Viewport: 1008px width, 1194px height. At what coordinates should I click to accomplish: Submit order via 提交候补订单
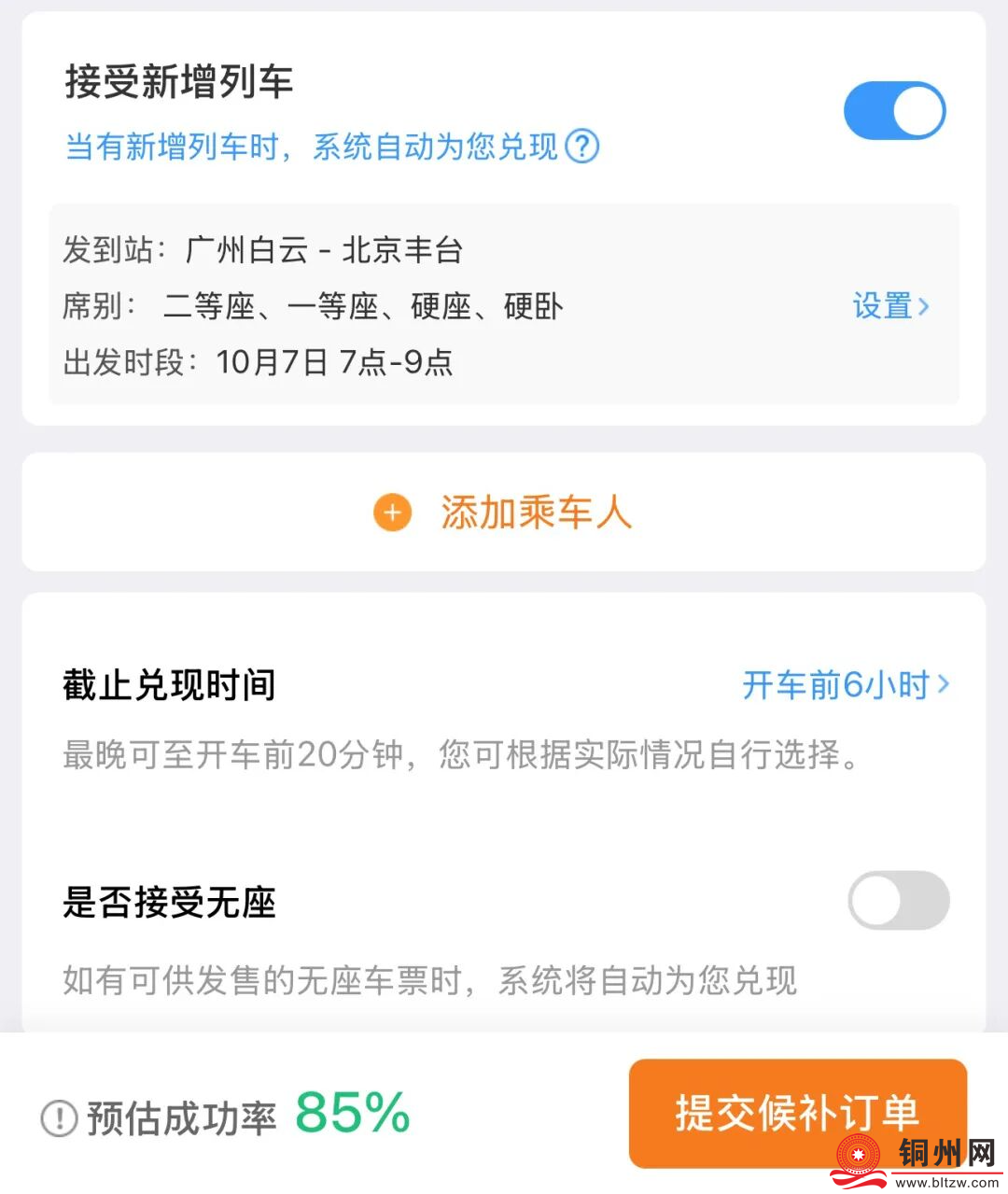pyautogui.click(x=797, y=1113)
